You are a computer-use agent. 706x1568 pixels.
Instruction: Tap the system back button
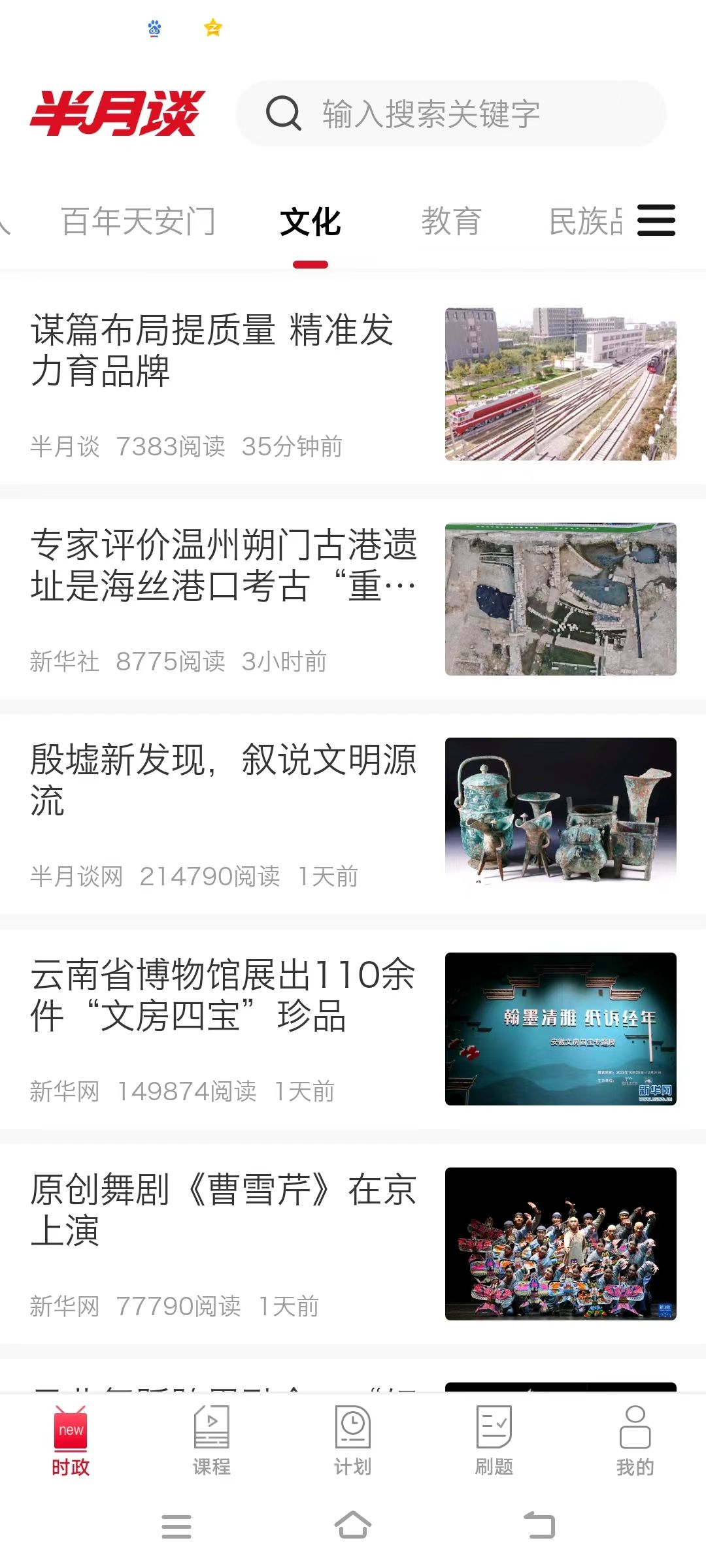click(540, 1526)
